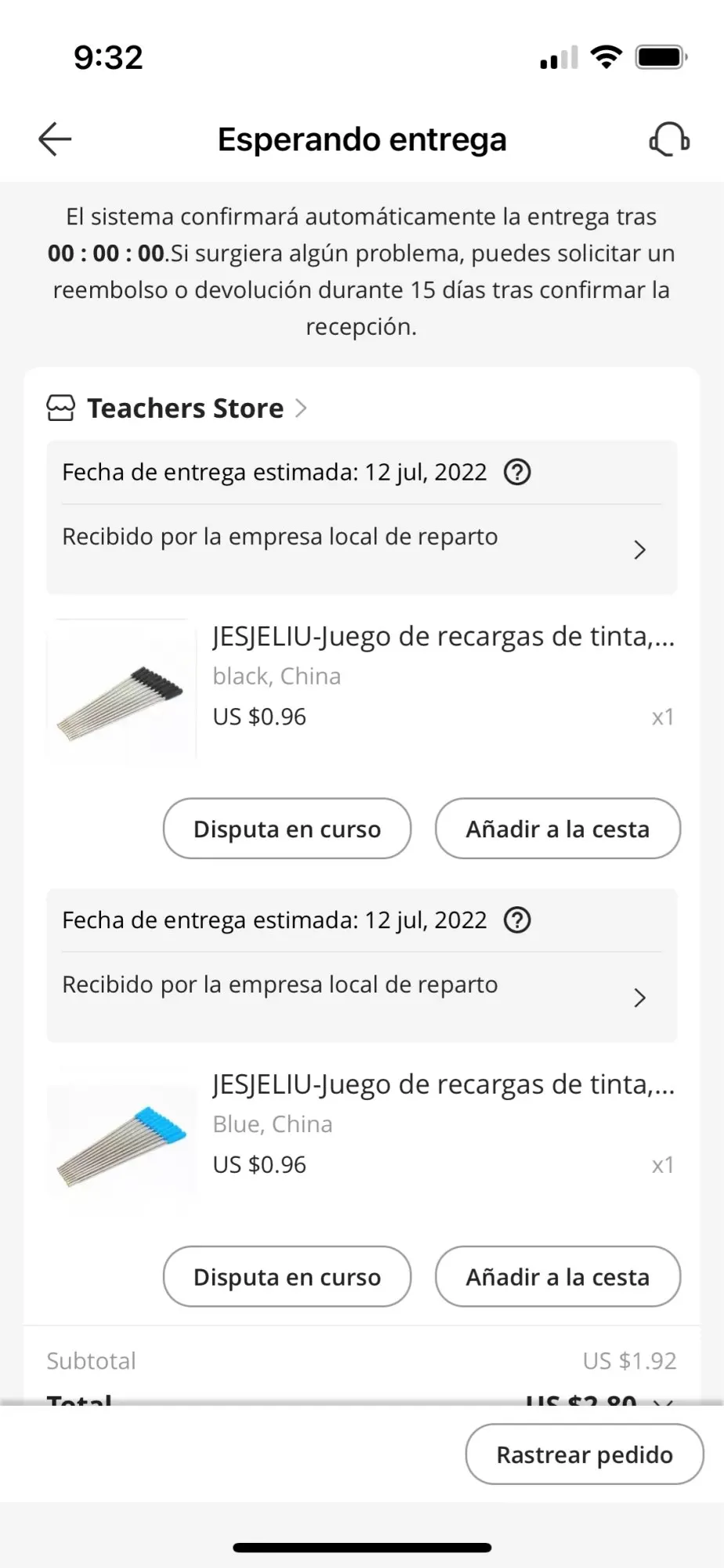Go back using the arrow icon

point(55,140)
